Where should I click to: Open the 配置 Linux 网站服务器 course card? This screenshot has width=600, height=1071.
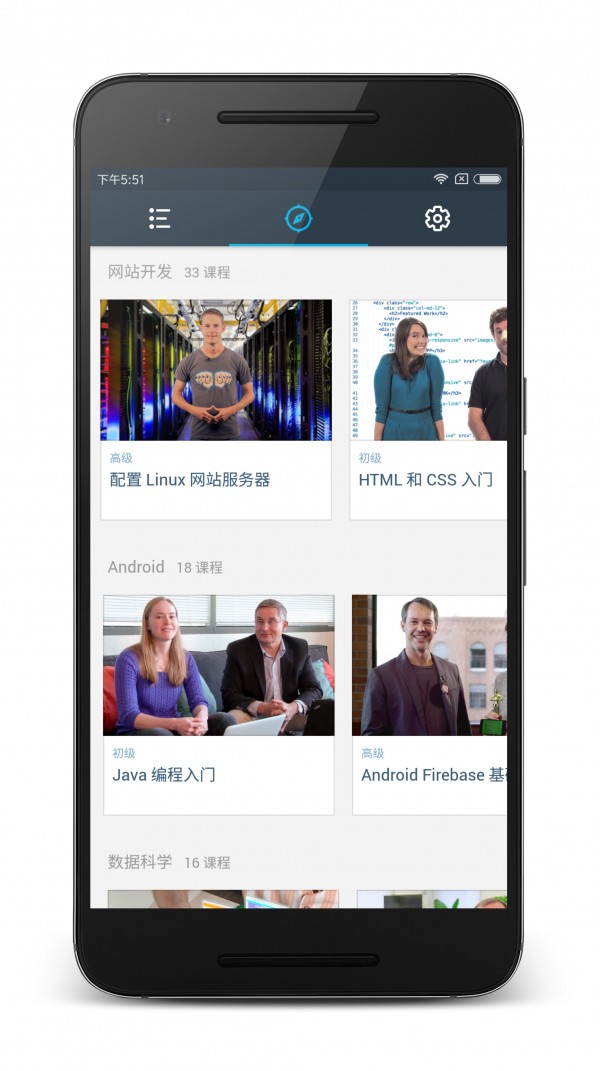click(216, 410)
